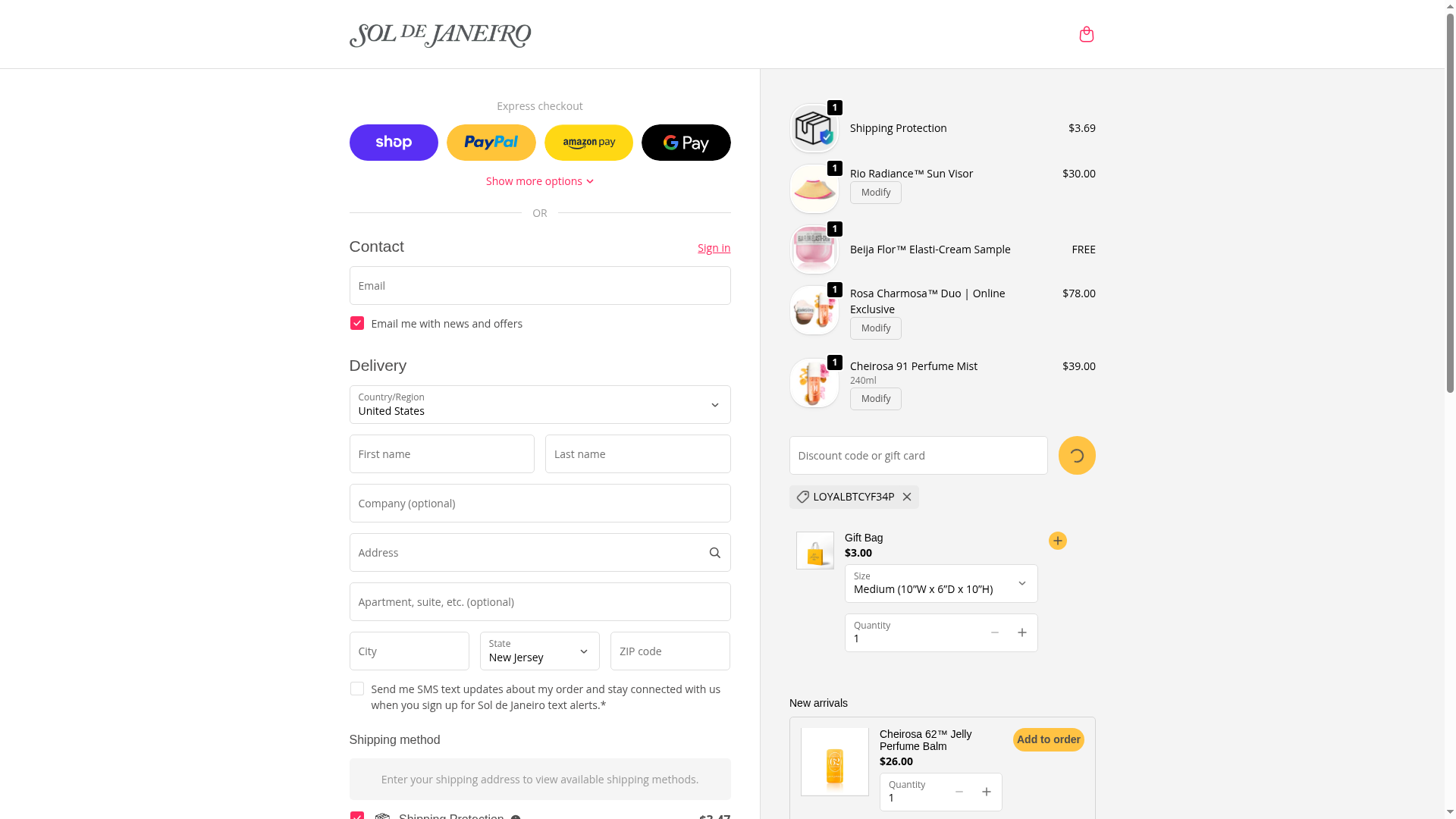Open the State dropdown

click(x=539, y=651)
